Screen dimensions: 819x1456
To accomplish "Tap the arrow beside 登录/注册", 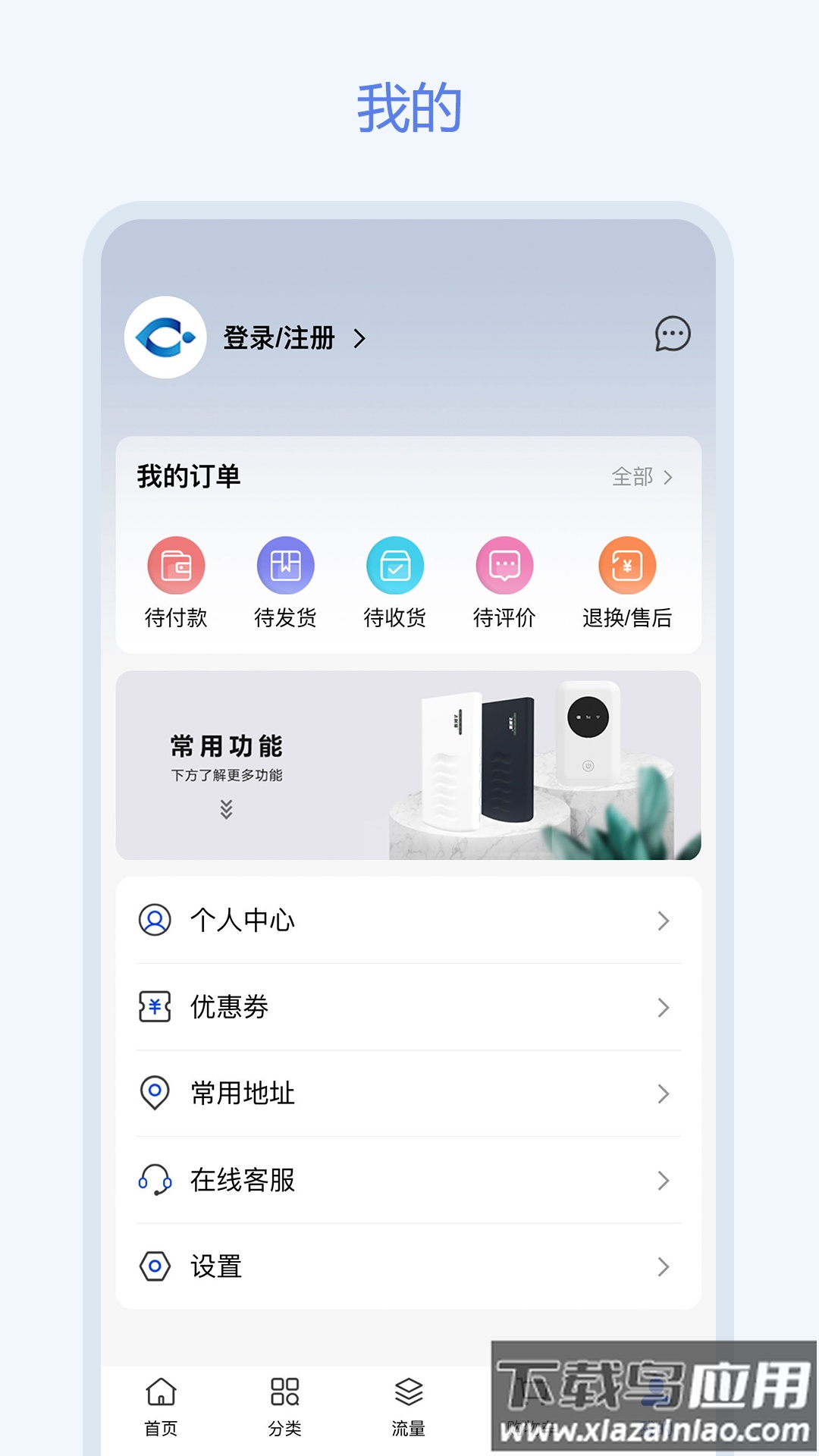I will 359,340.
